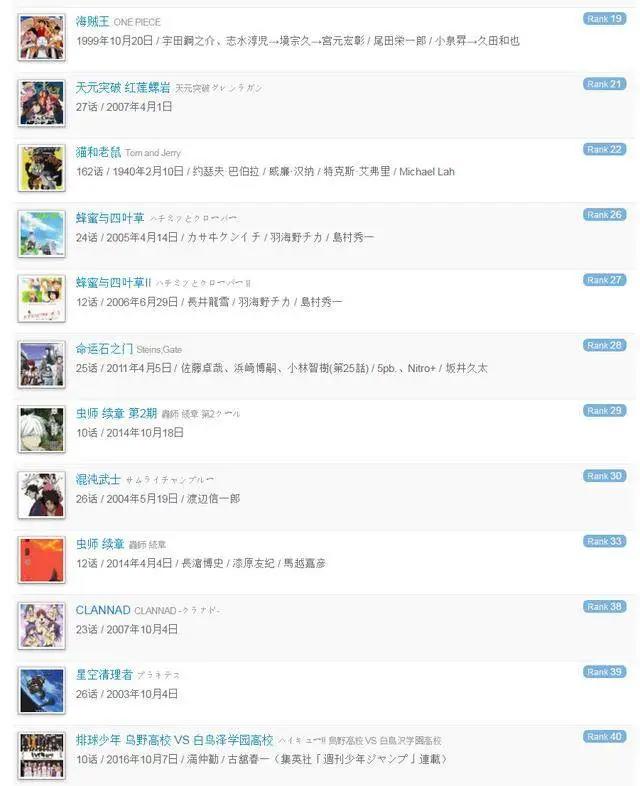Open 蜂蜜与四叶草II title link

click(113, 282)
